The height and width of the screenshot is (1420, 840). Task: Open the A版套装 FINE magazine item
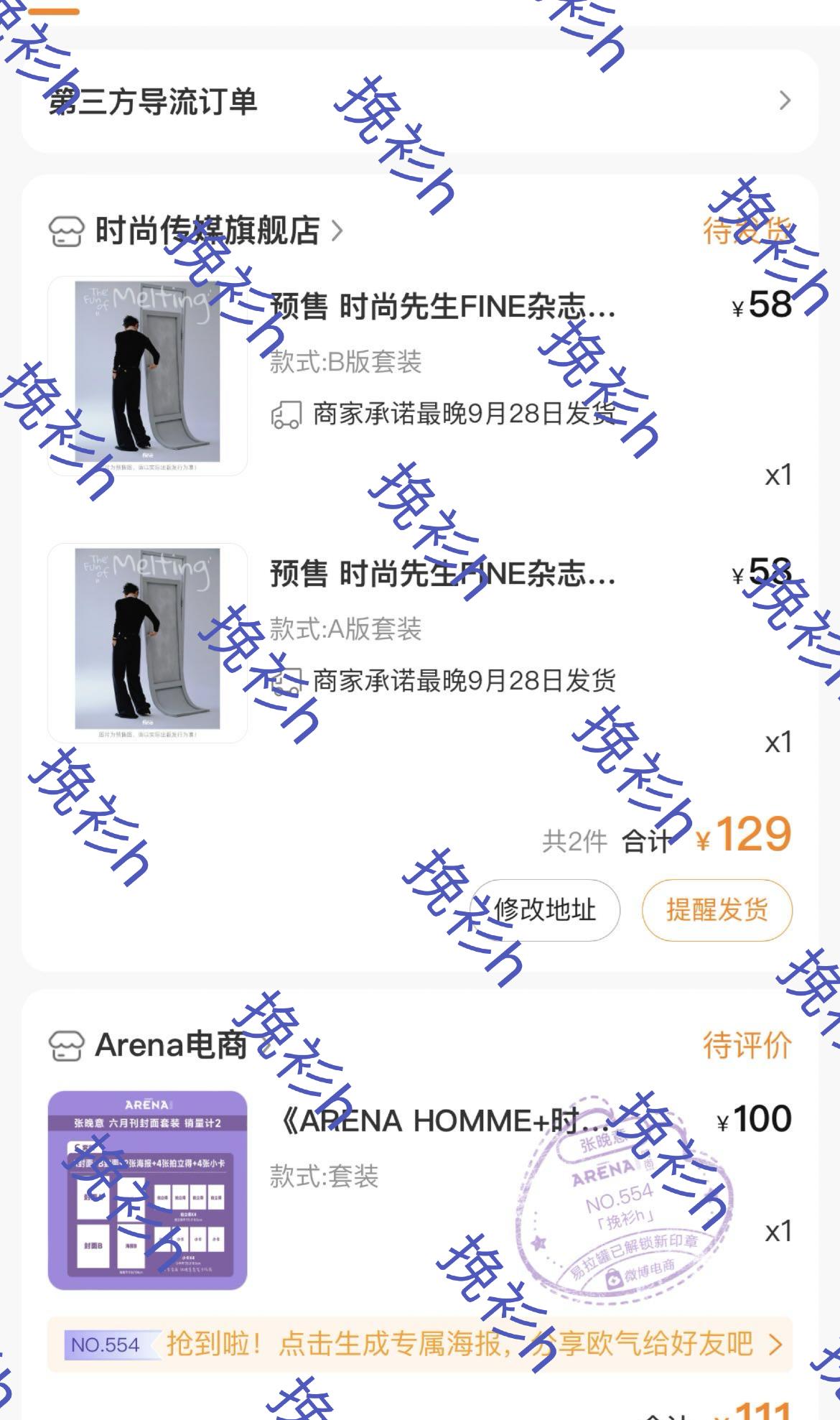tap(420, 643)
